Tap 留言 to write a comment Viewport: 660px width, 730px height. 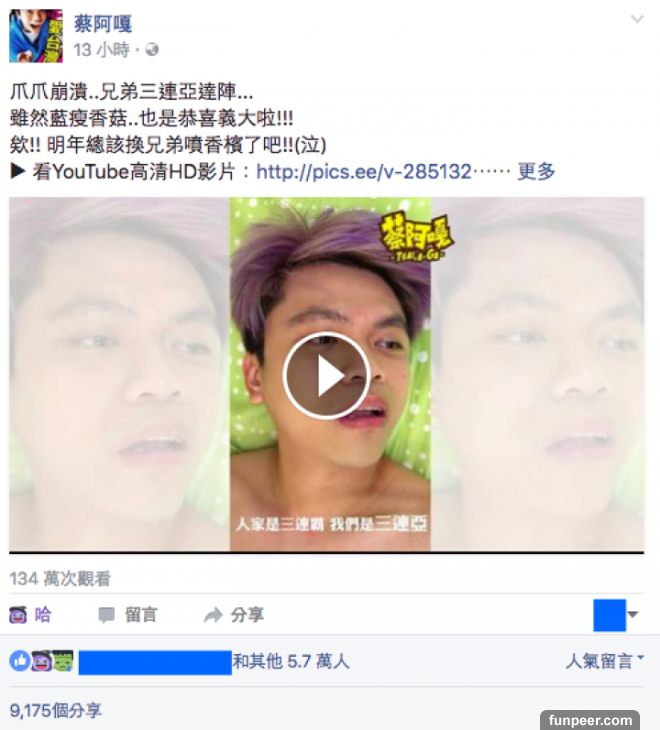(x=128, y=615)
